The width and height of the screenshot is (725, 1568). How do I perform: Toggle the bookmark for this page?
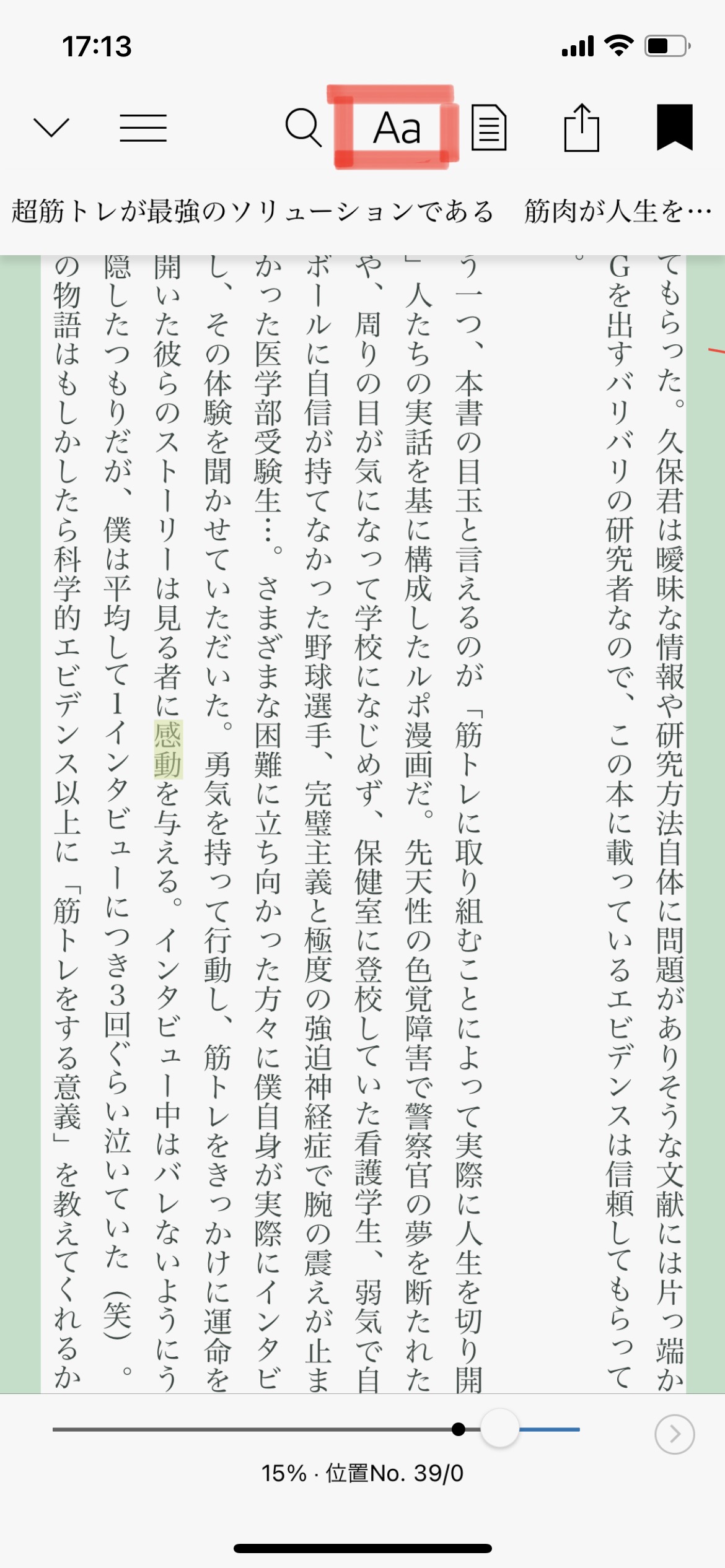pyautogui.click(x=674, y=128)
